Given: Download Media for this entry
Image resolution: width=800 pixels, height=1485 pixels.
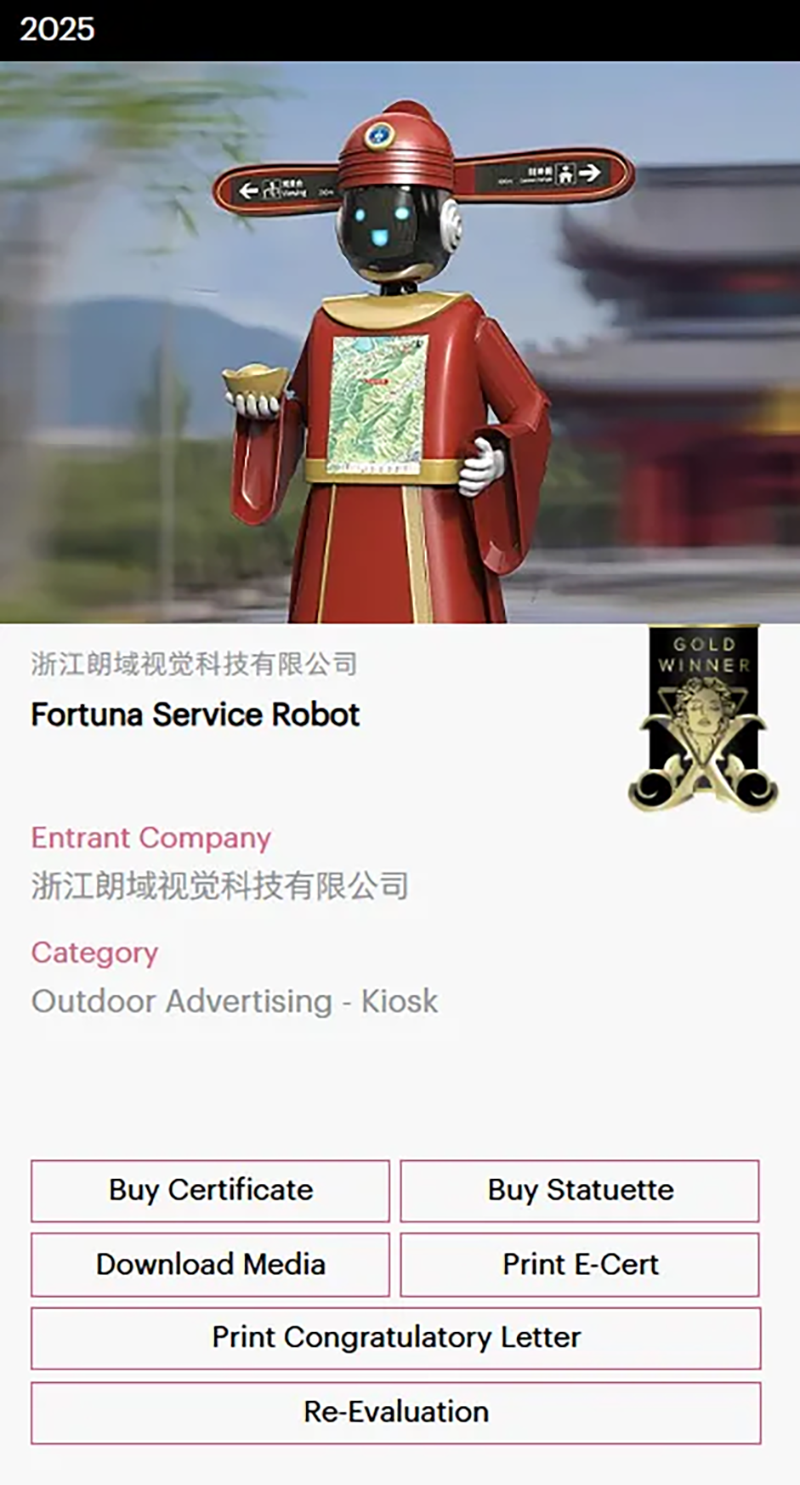Looking at the screenshot, I should (x=210, y=1264).
